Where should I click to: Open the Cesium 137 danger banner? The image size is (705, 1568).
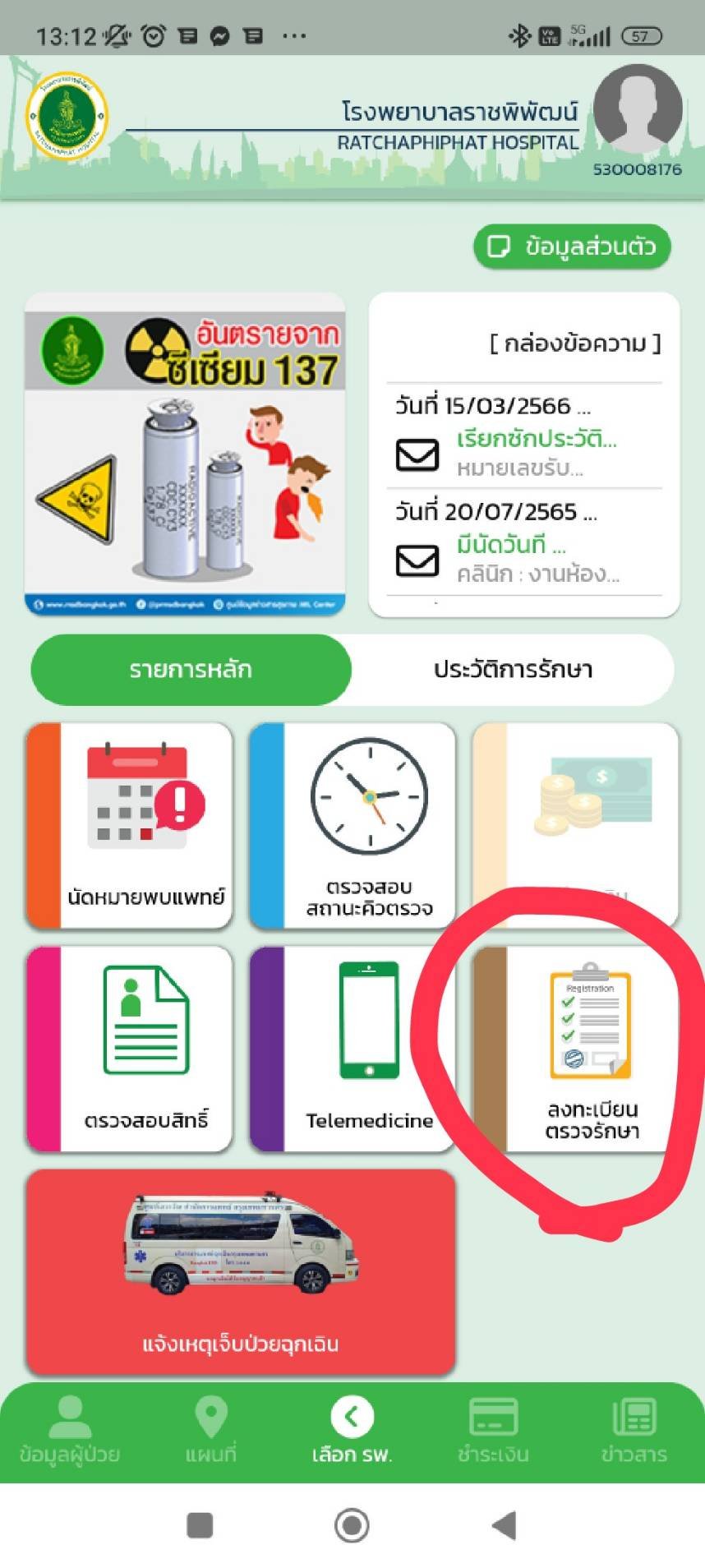point(185,454)
